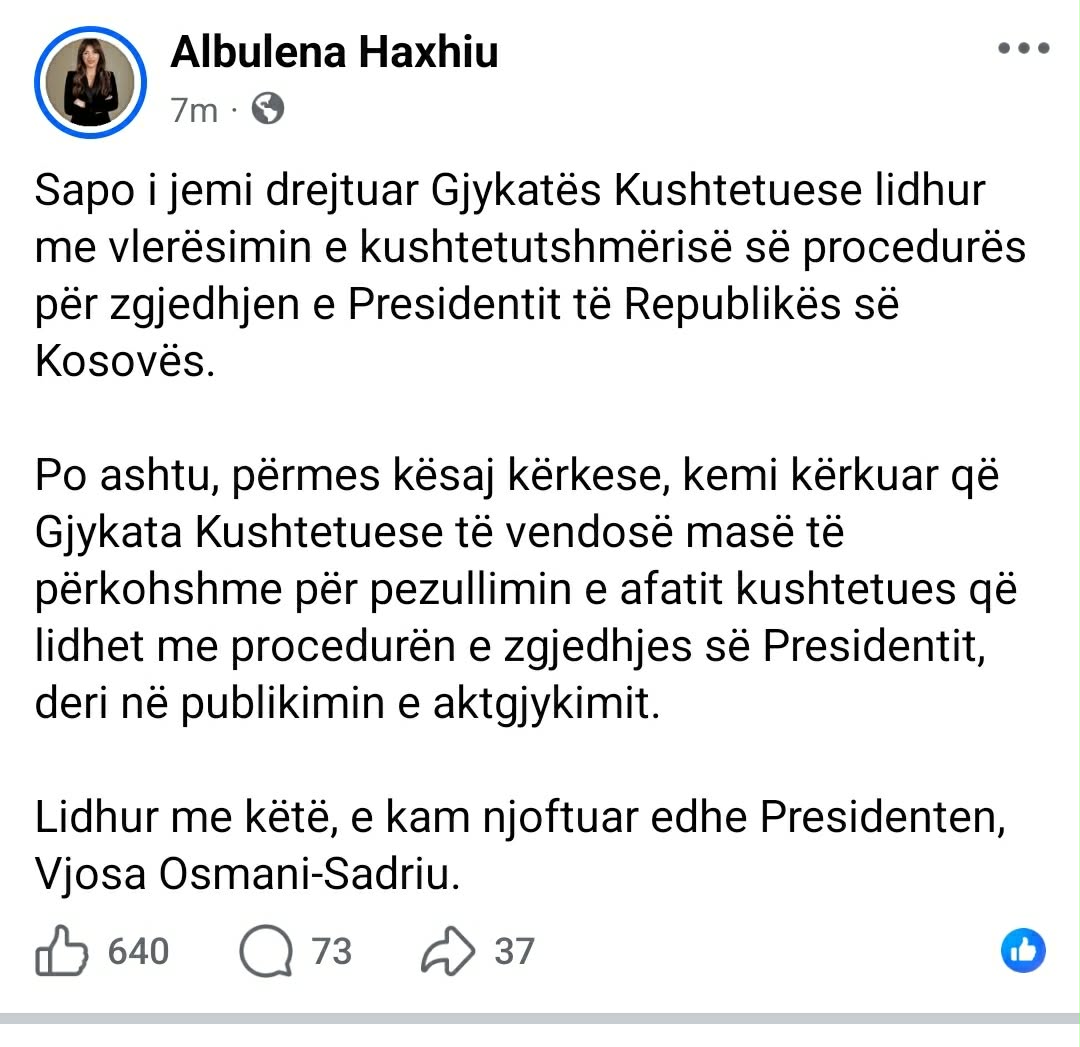Image resolution: width=1080 pixels, height=1047 pixels.
Task: Open the post's three-dot overflow menu
Action: (1022, 50)
